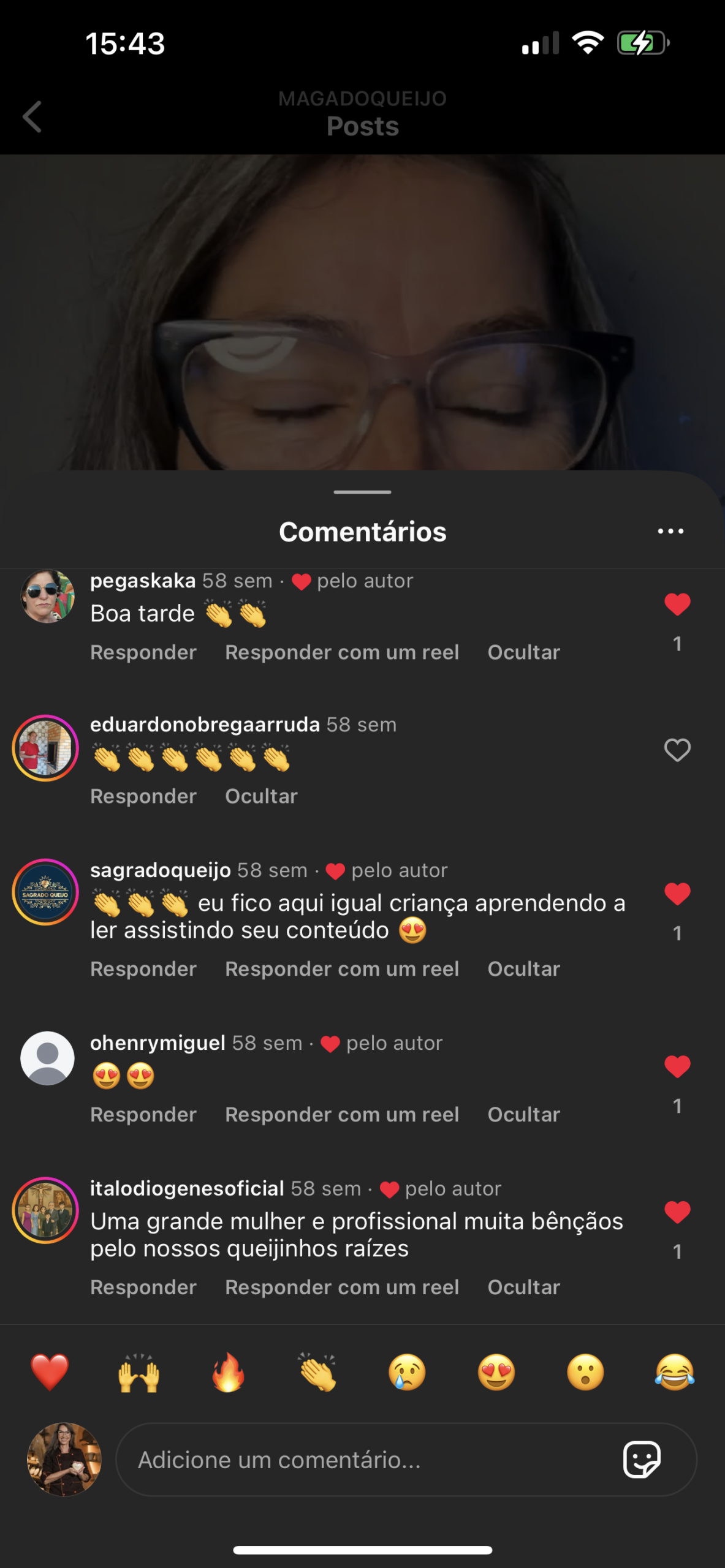
Task: Tap the raised hands emoji
Action: (139, 1372)
